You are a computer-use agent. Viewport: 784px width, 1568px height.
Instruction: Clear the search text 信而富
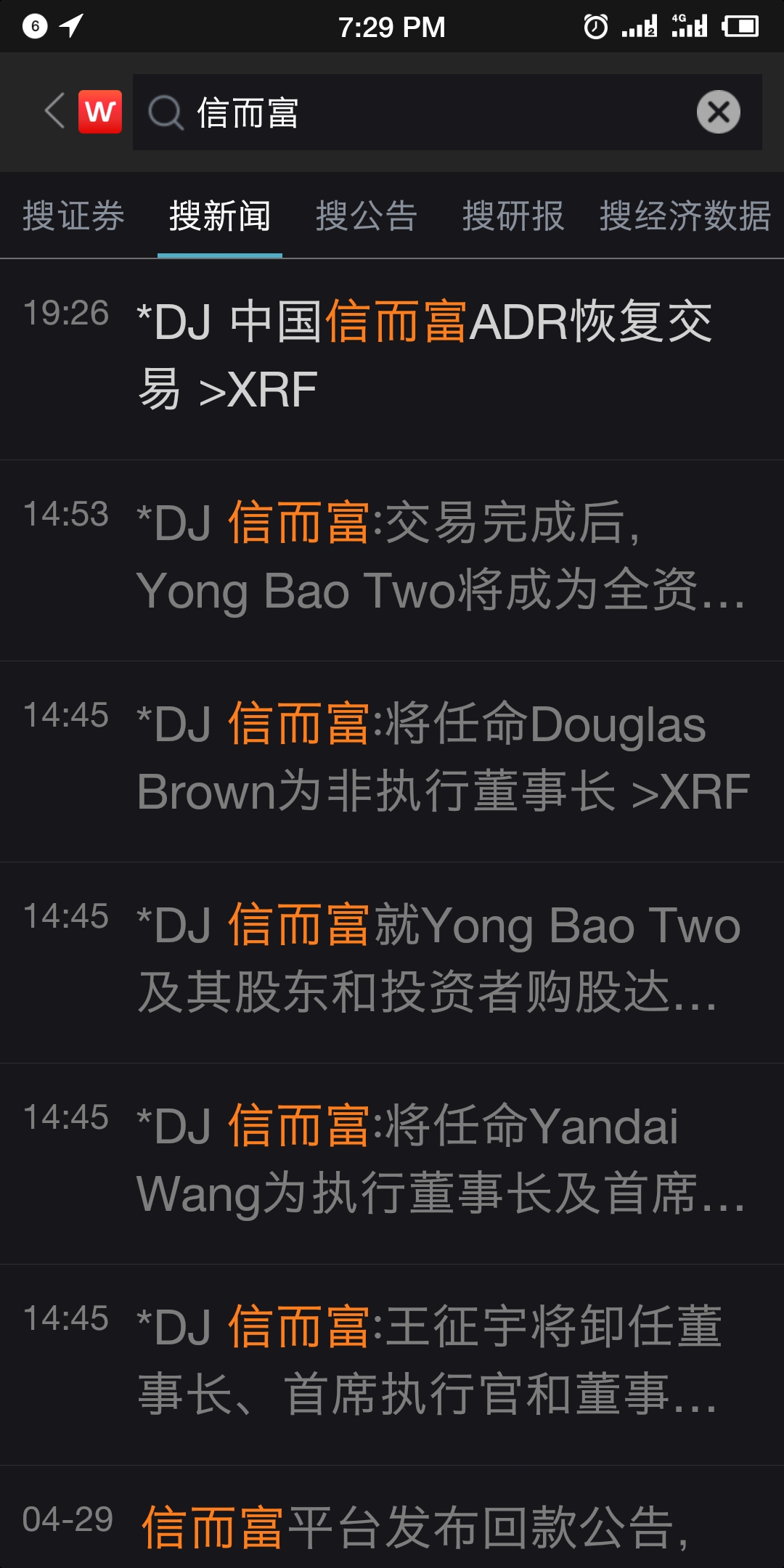click(718, 112)
